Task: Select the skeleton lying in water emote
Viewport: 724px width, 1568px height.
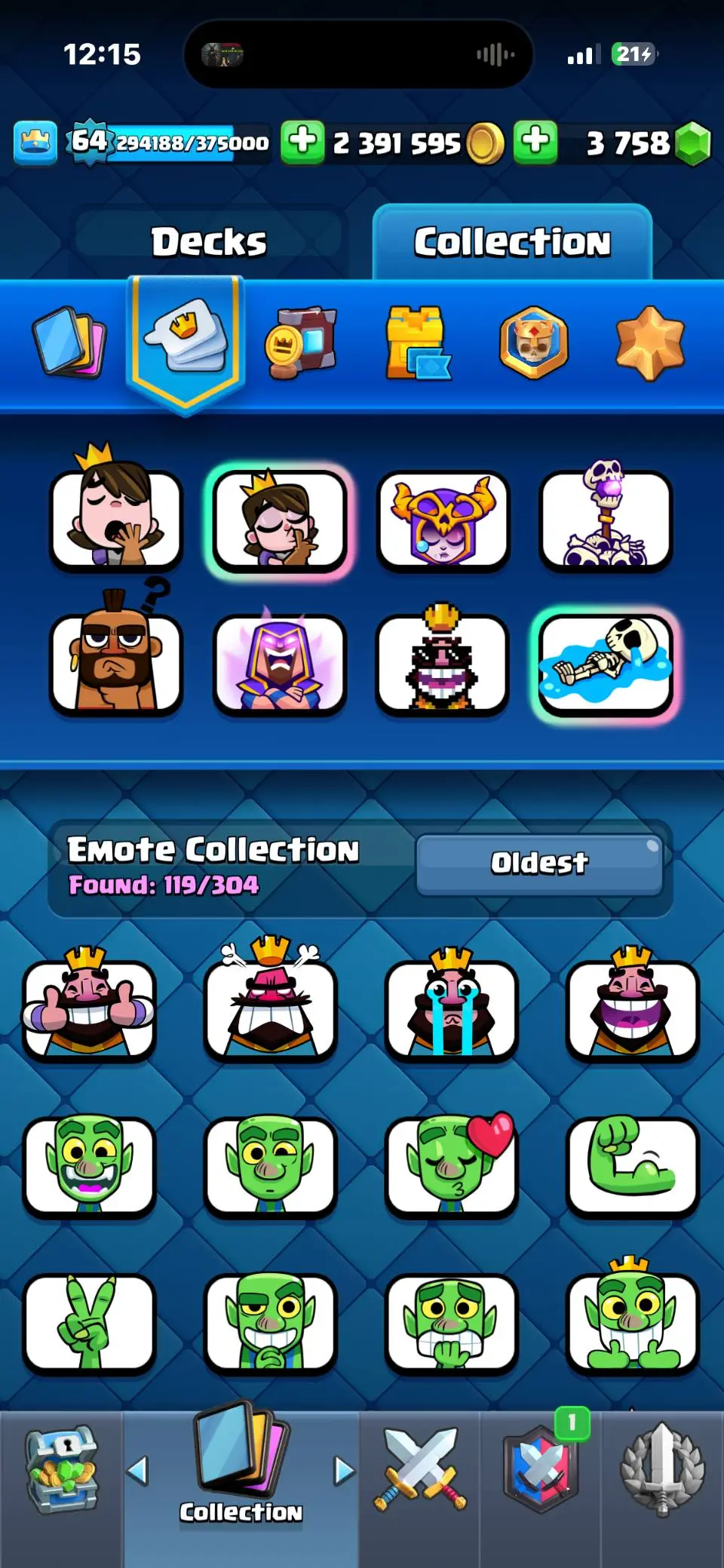Action: [x=606, y=663]
